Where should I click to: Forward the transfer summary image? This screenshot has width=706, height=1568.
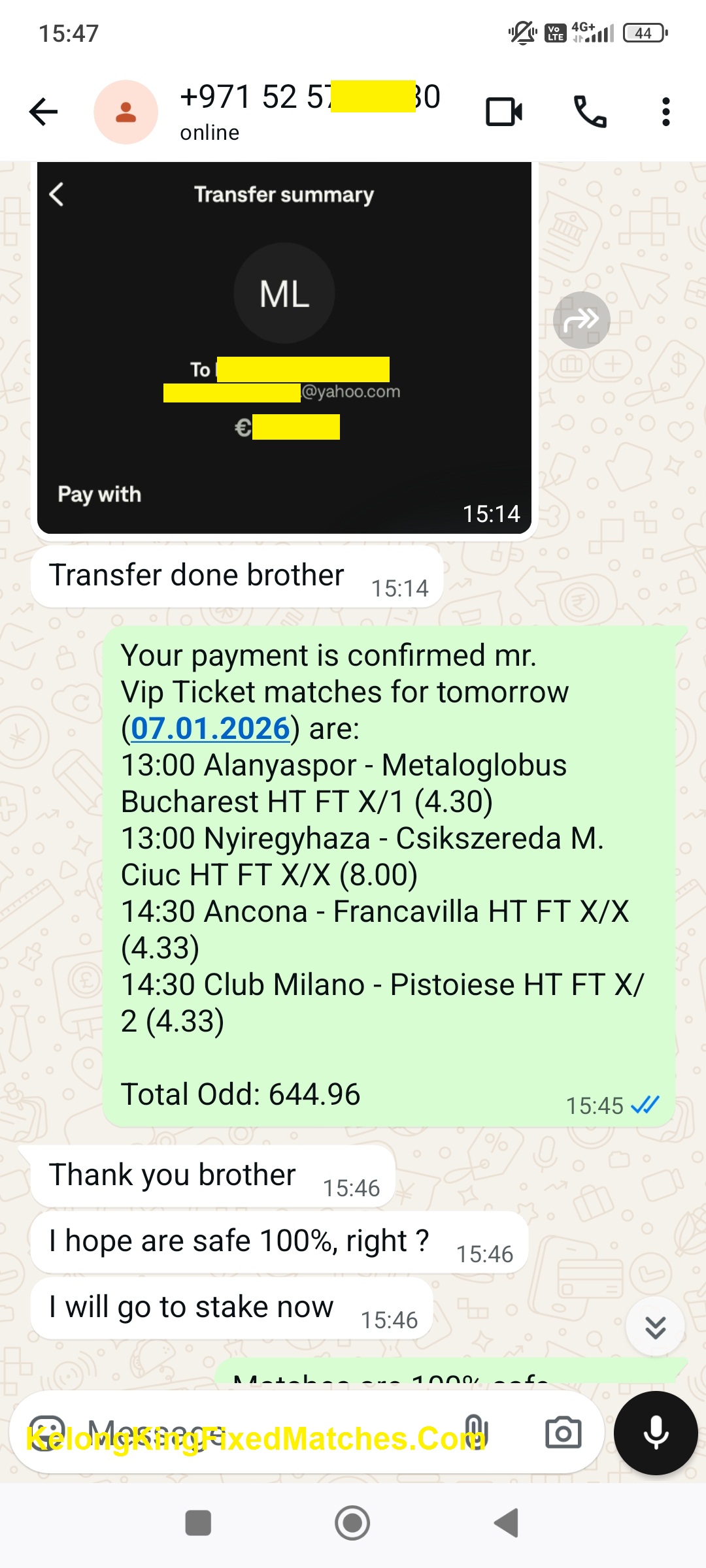click(x=581, y=320)
